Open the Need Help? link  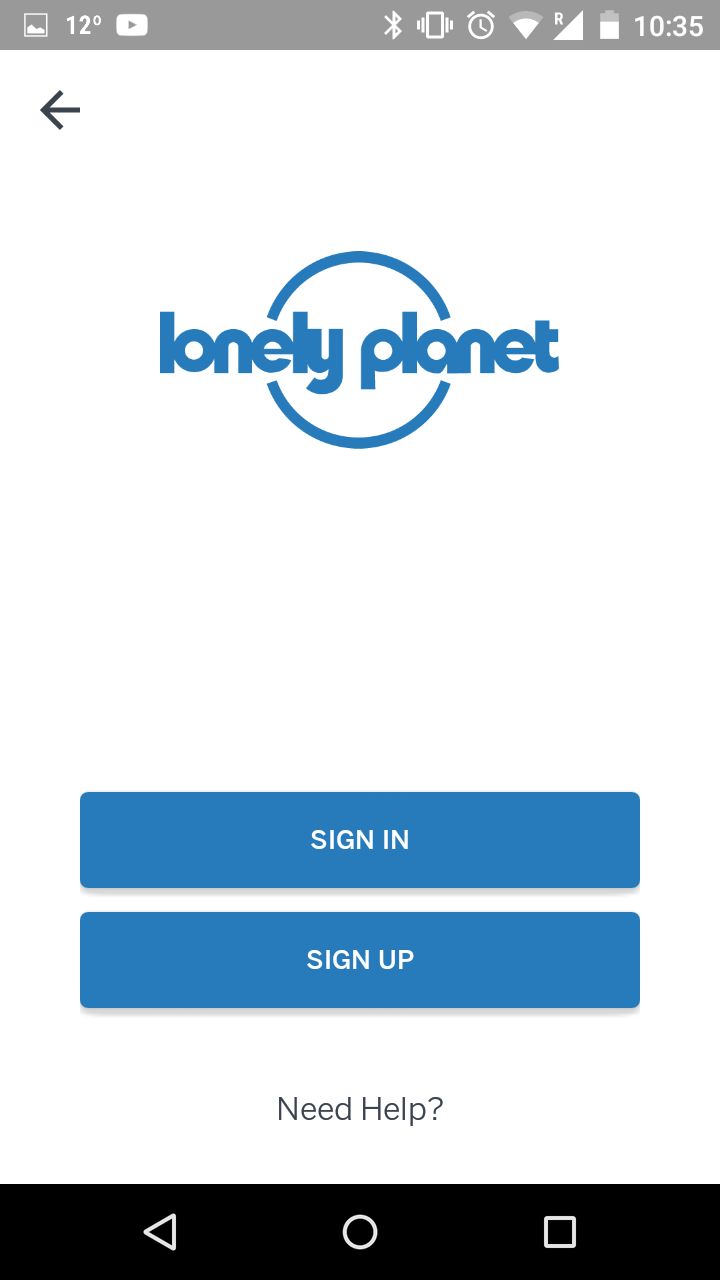360,1109
